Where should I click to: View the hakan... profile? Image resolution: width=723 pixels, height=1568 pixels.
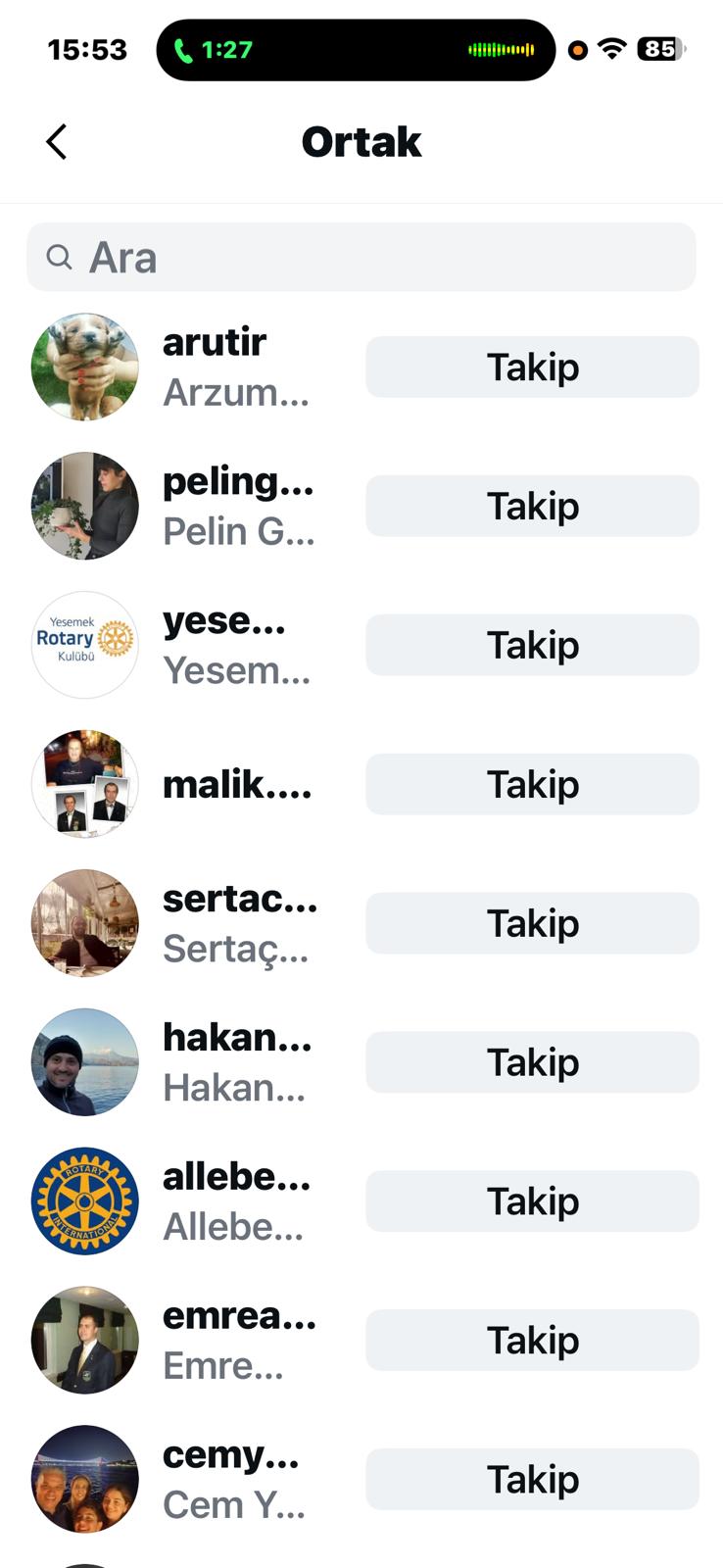coord(235,1063)
